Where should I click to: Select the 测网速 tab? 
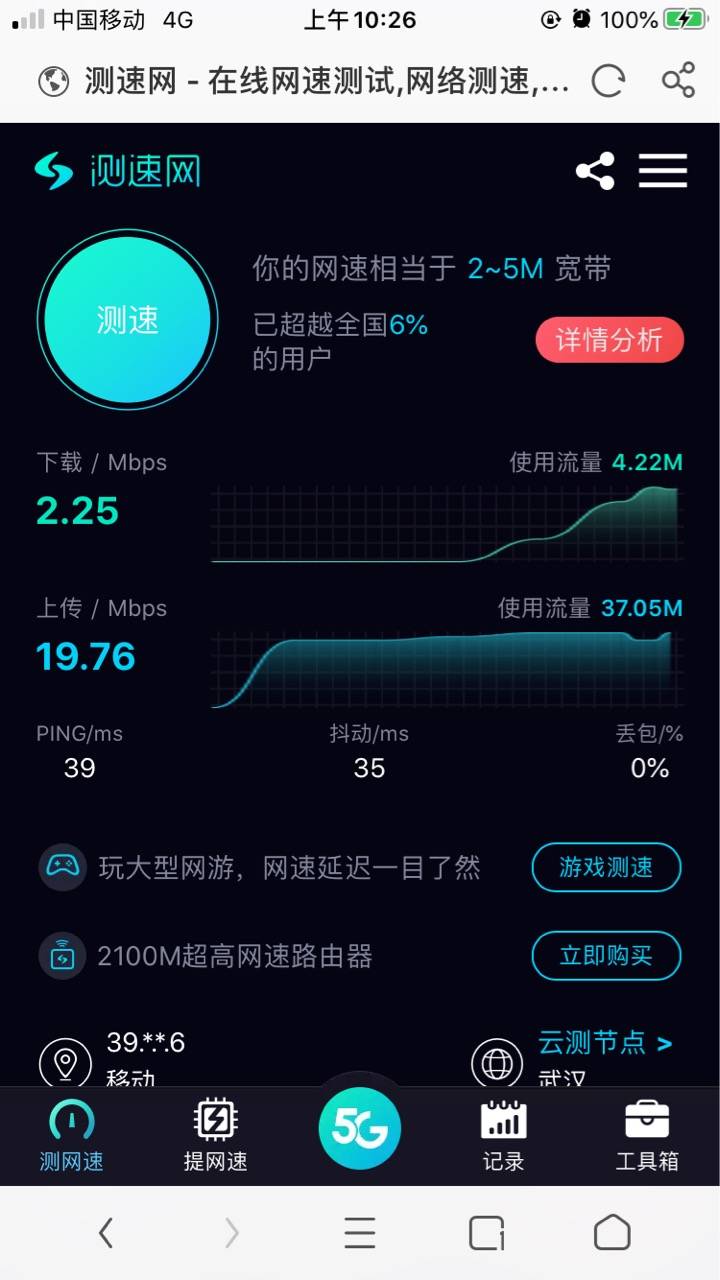(72, 1135)
